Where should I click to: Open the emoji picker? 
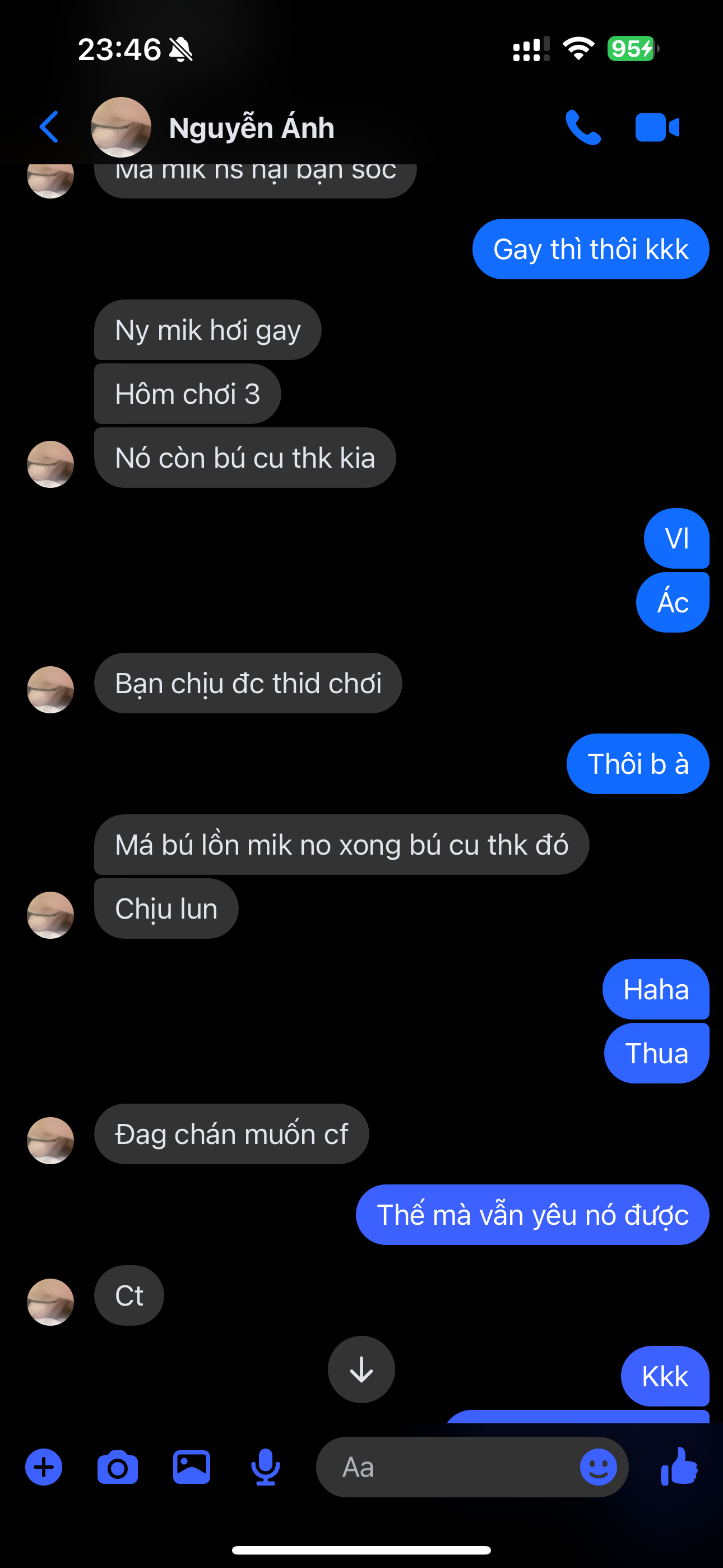click(x=597, y=1468)
